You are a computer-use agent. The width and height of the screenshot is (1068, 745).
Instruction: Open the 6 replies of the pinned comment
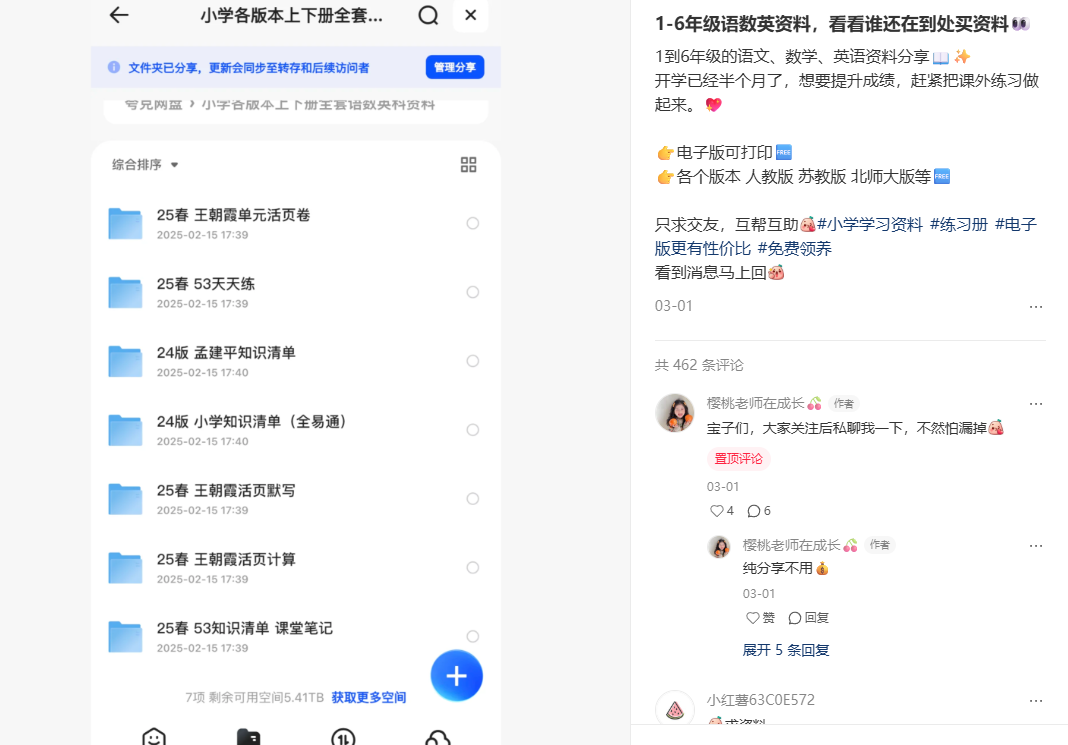tap(759, 511)
